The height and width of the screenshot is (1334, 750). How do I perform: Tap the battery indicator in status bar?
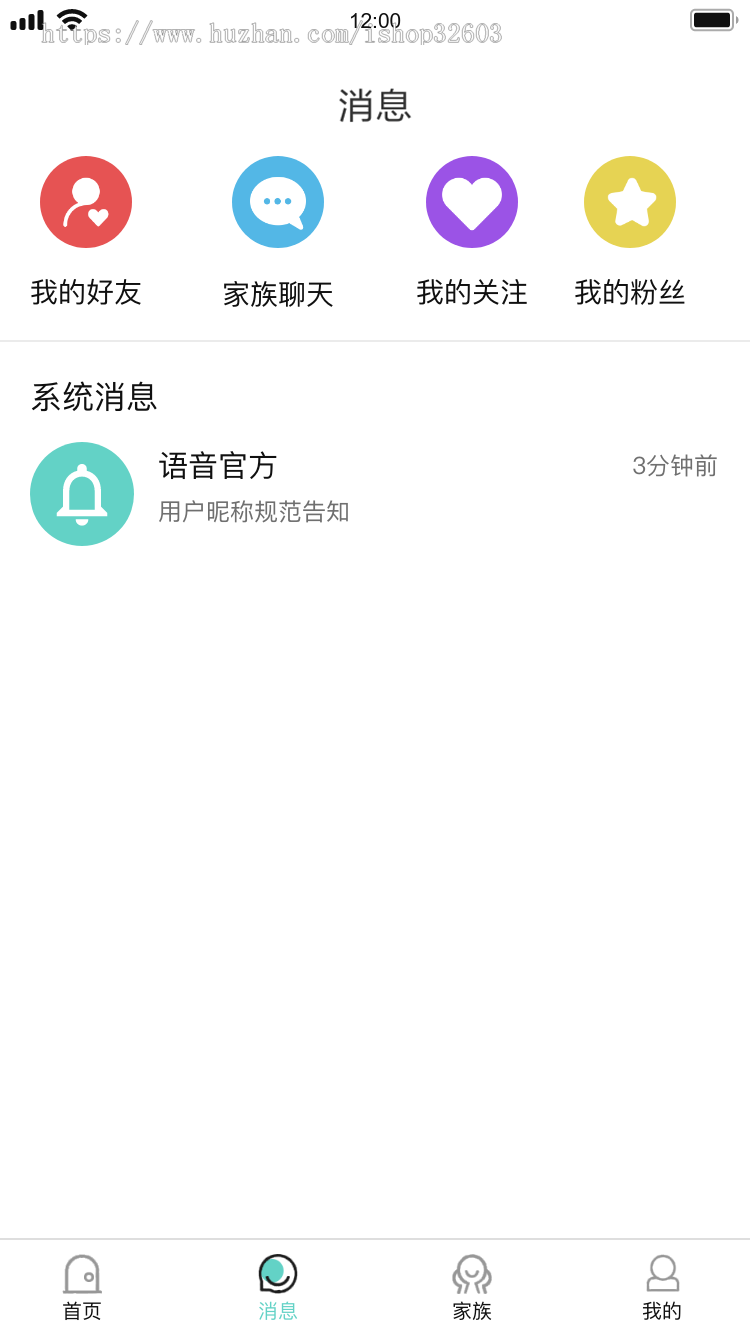pyautogui.click(x=714, y=17)
